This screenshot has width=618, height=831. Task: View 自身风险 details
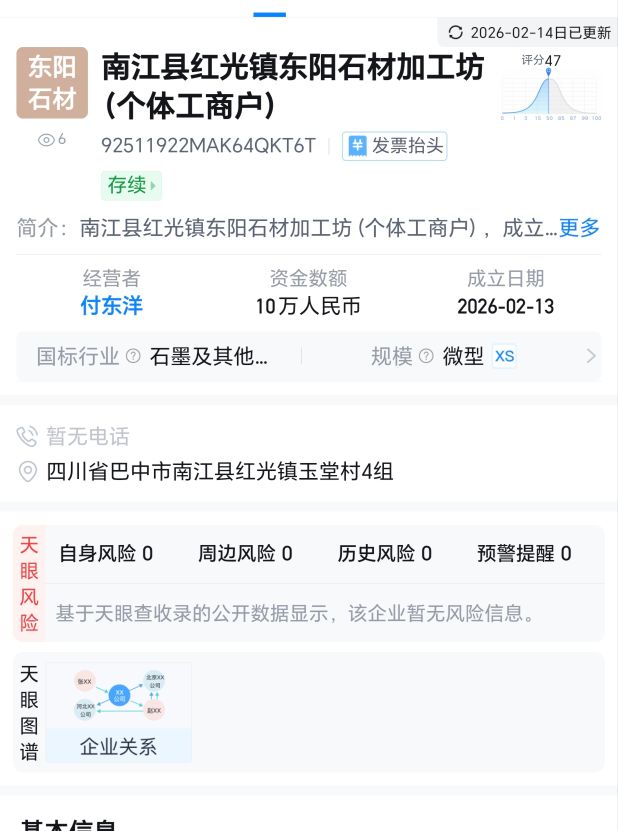pyautogui.click(x=106, y=554)
